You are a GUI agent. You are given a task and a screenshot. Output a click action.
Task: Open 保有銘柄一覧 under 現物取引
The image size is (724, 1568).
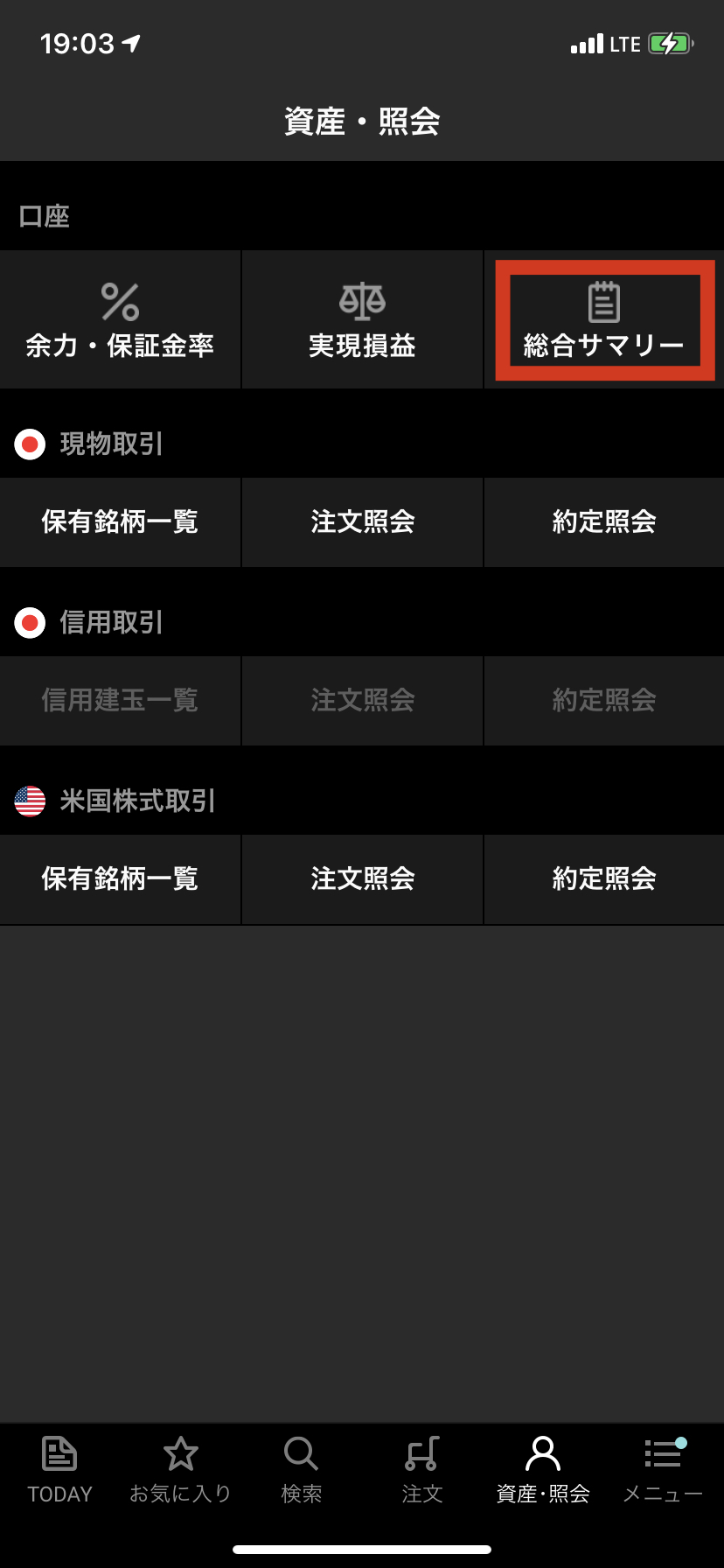(x=120, y=522)
